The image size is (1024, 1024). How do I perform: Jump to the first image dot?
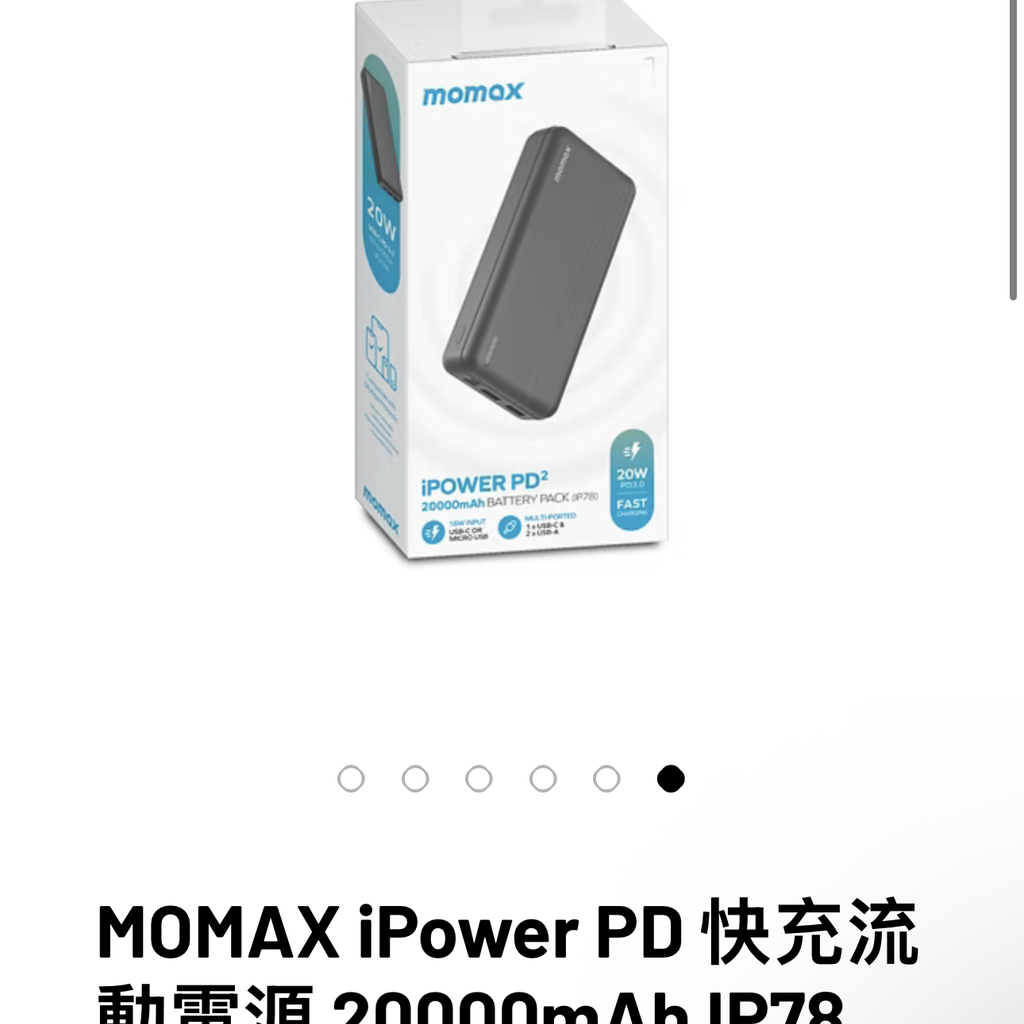(x=351, y=779)
